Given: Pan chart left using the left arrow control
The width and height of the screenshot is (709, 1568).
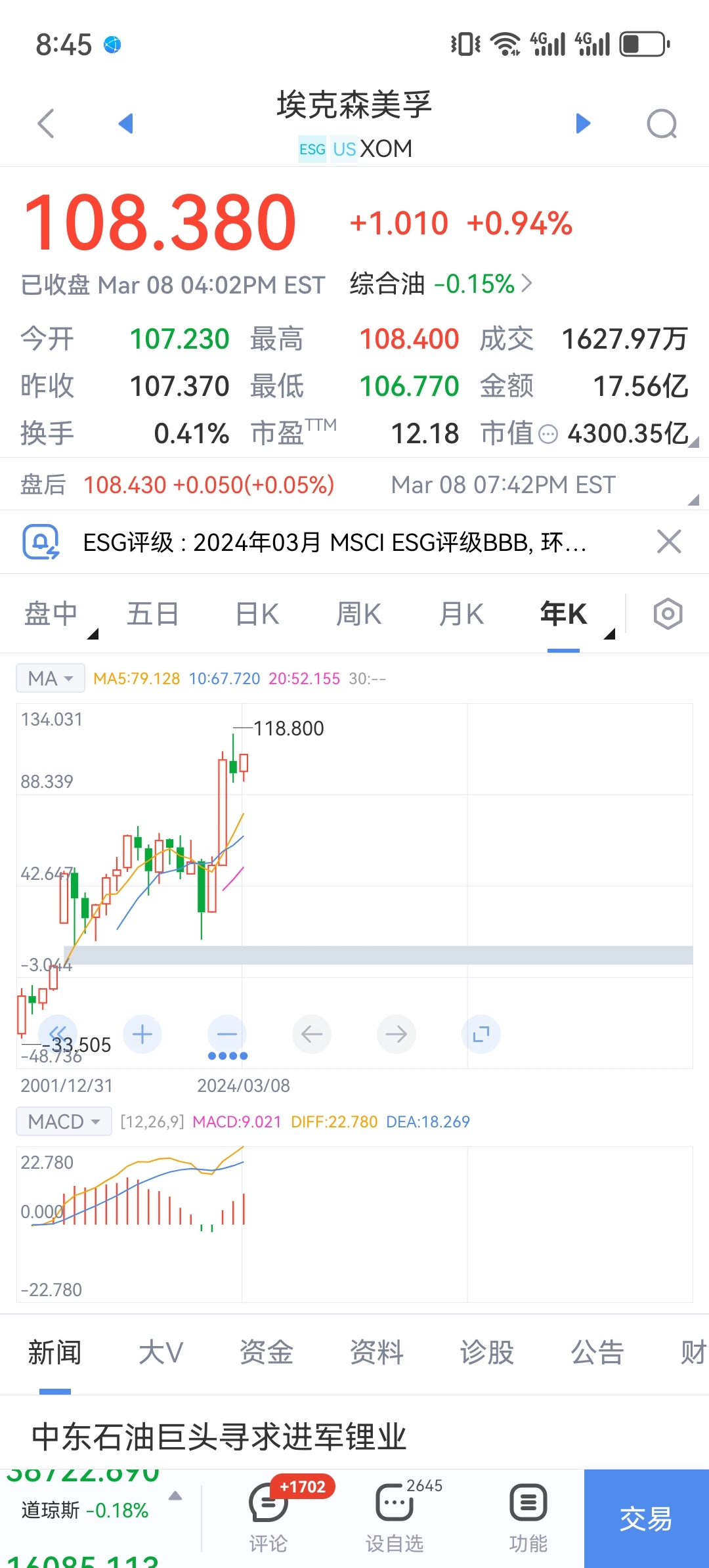Looking at the screenshot, I should [x=311, y=1034].
